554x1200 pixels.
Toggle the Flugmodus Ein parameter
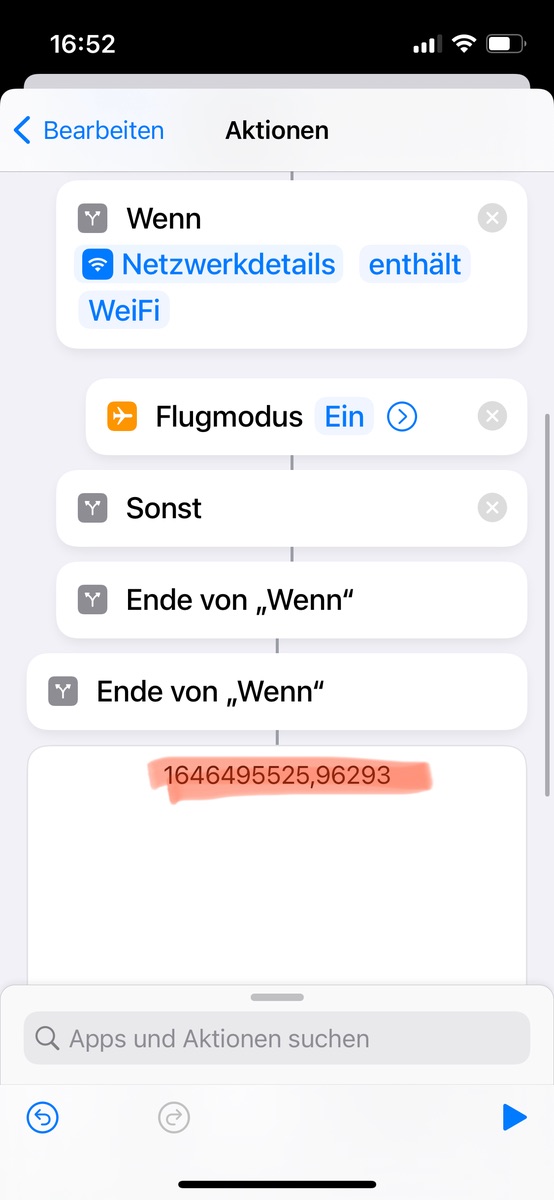point(344,417)
